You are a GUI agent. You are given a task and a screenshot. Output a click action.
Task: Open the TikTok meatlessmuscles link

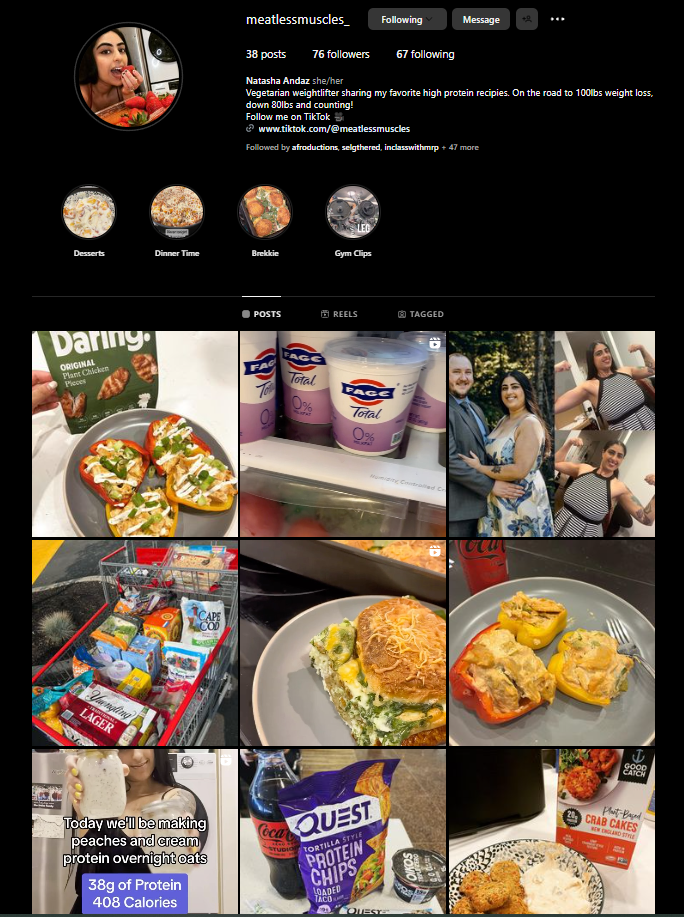tap(334, 129)
